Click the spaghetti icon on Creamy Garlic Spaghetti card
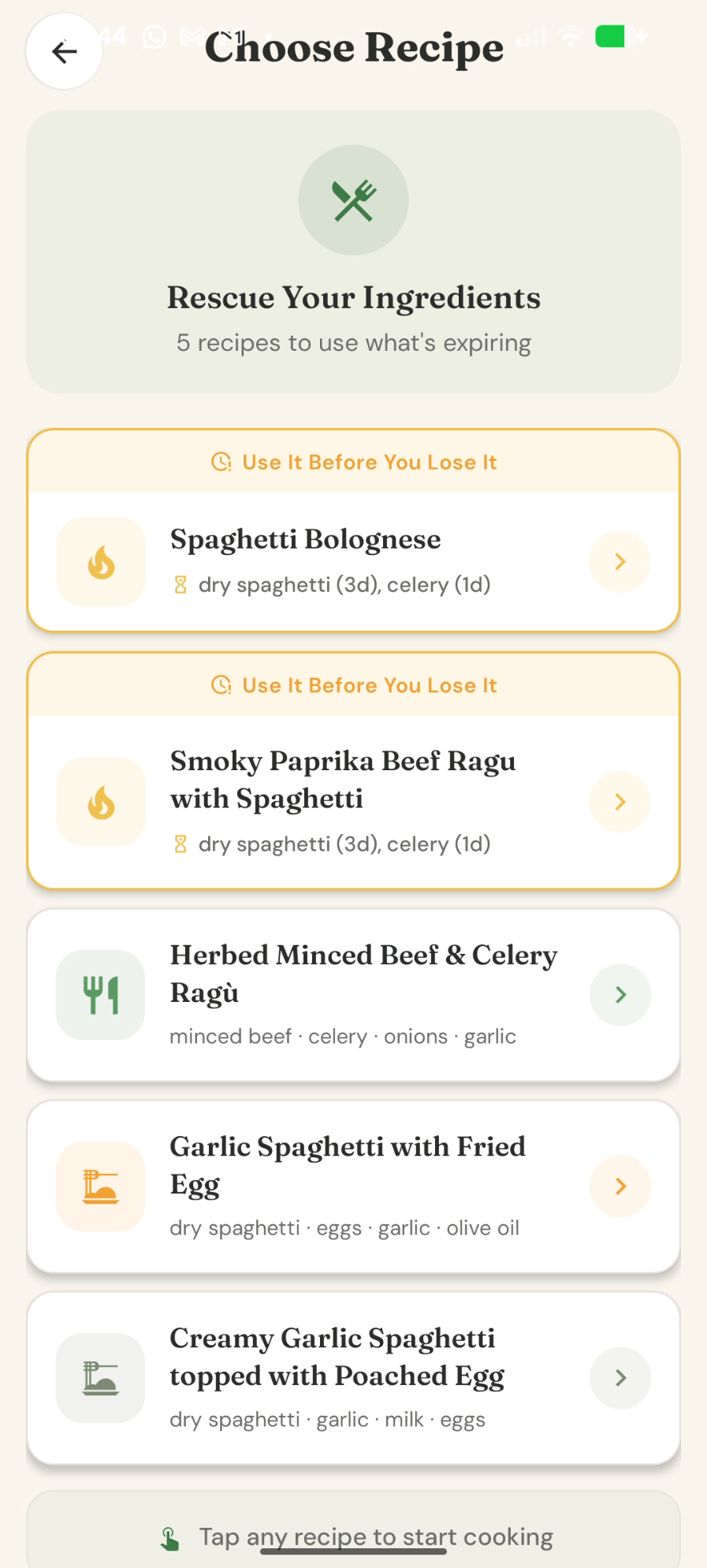This screenshot has width=707, height=1568. tap(100, 1377)
